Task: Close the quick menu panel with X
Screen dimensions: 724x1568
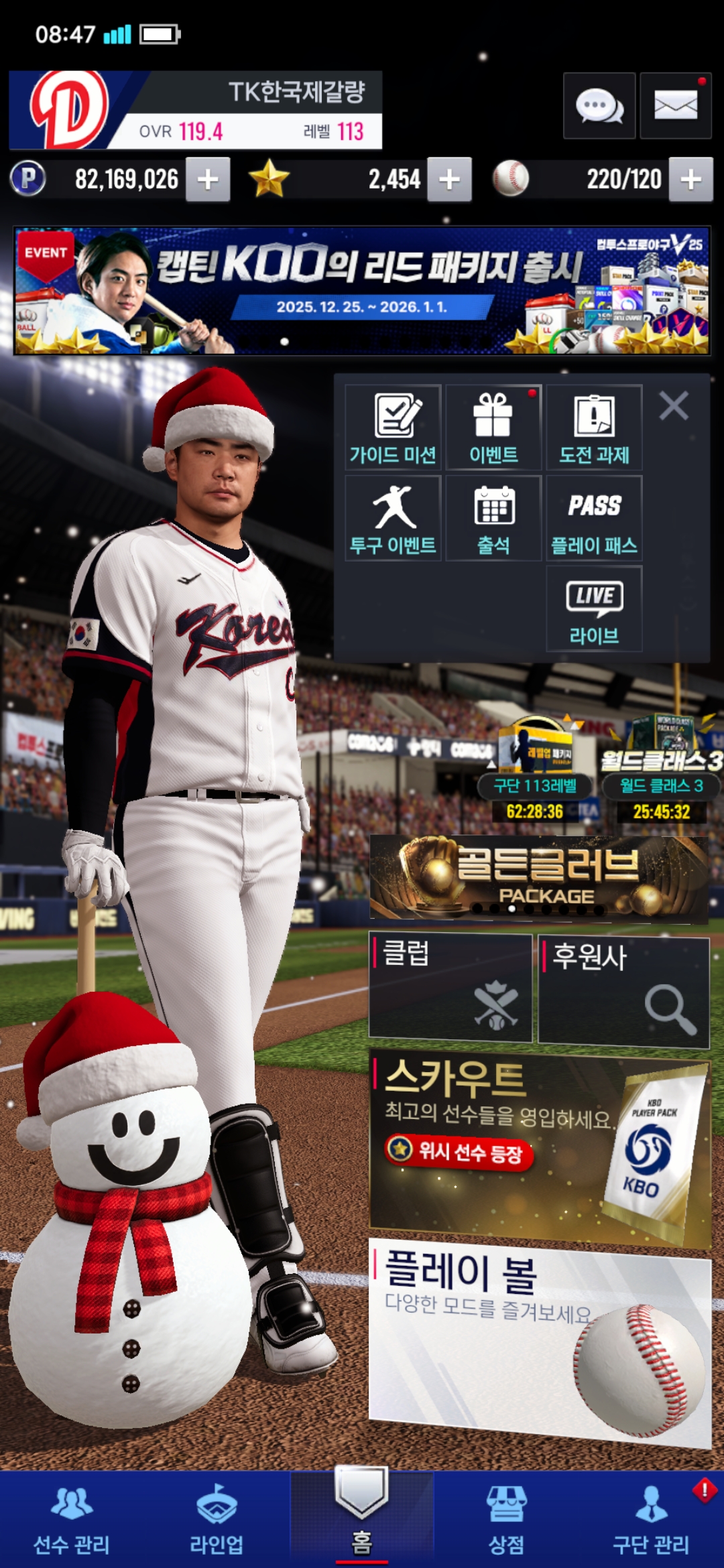Action: [673, 406]
